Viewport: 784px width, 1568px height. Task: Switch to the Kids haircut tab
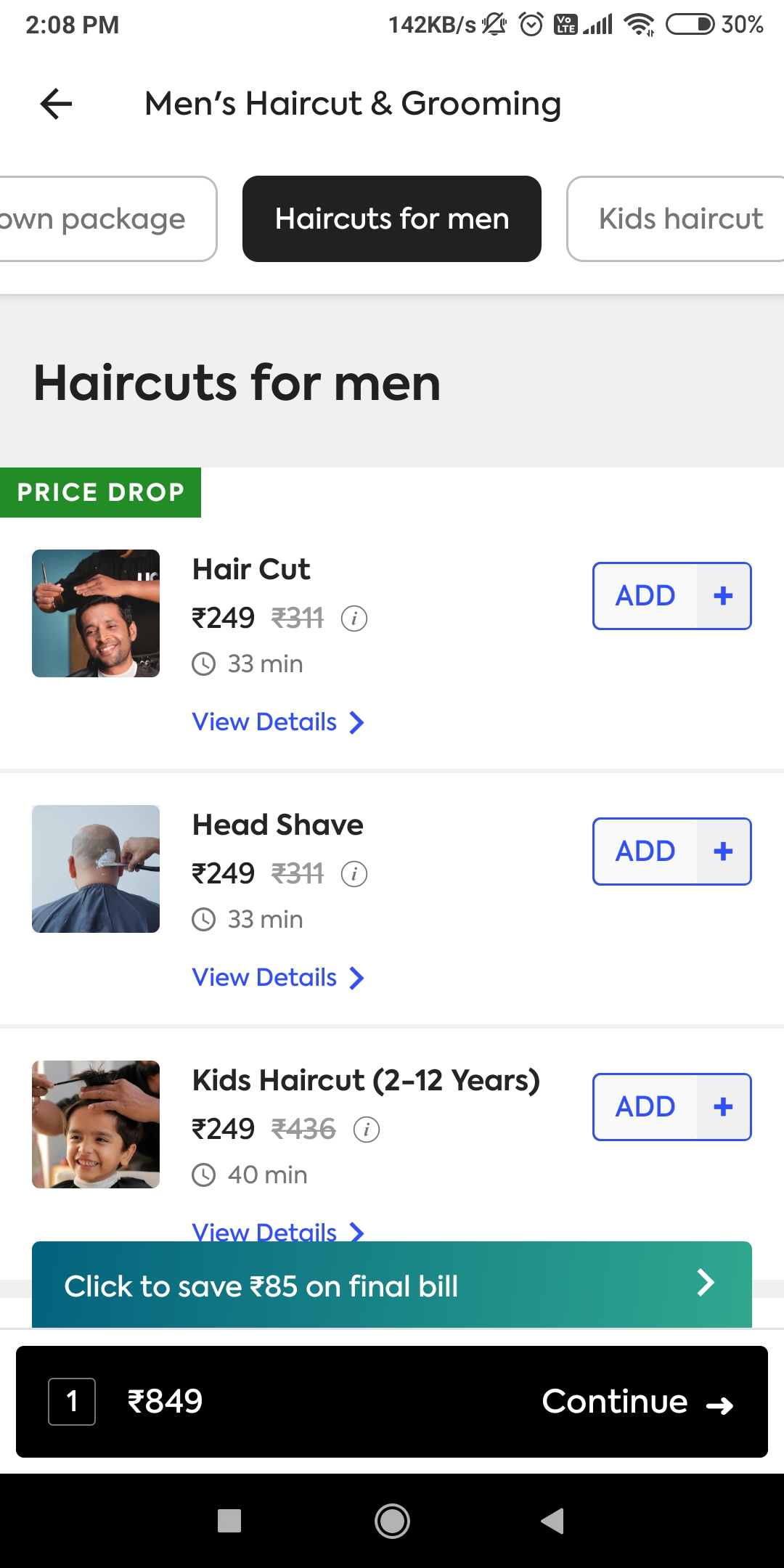pyautogui.click(x=676, y=219)
